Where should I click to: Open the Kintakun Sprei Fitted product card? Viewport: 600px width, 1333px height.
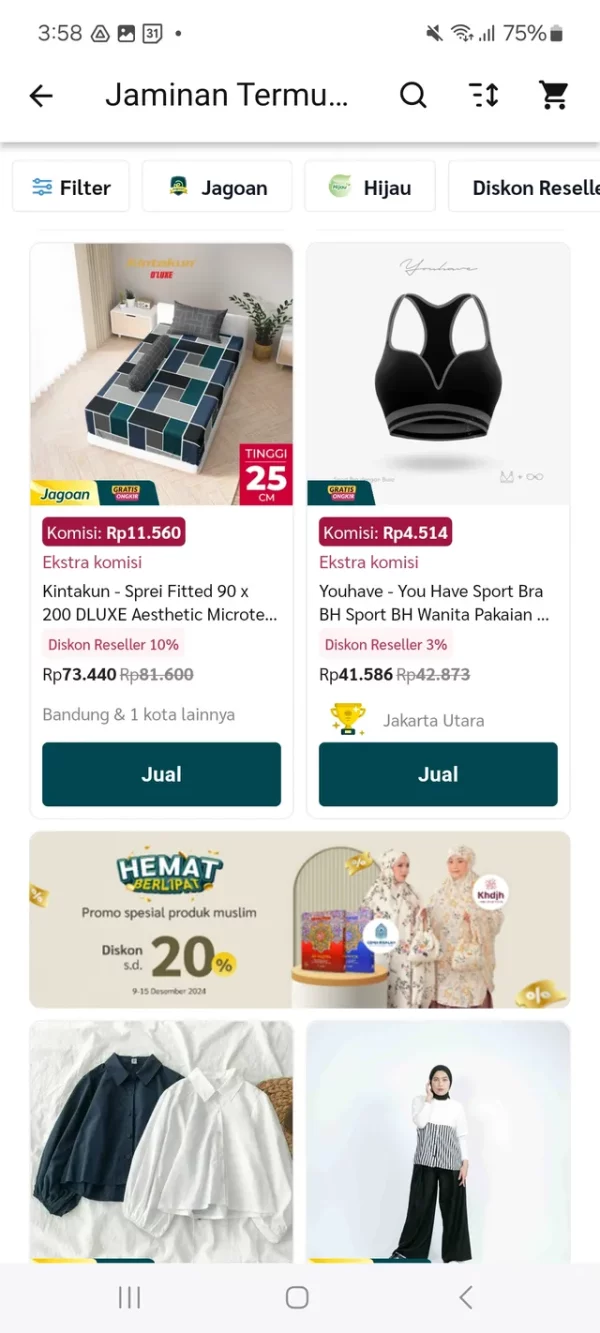pos(162,400)
